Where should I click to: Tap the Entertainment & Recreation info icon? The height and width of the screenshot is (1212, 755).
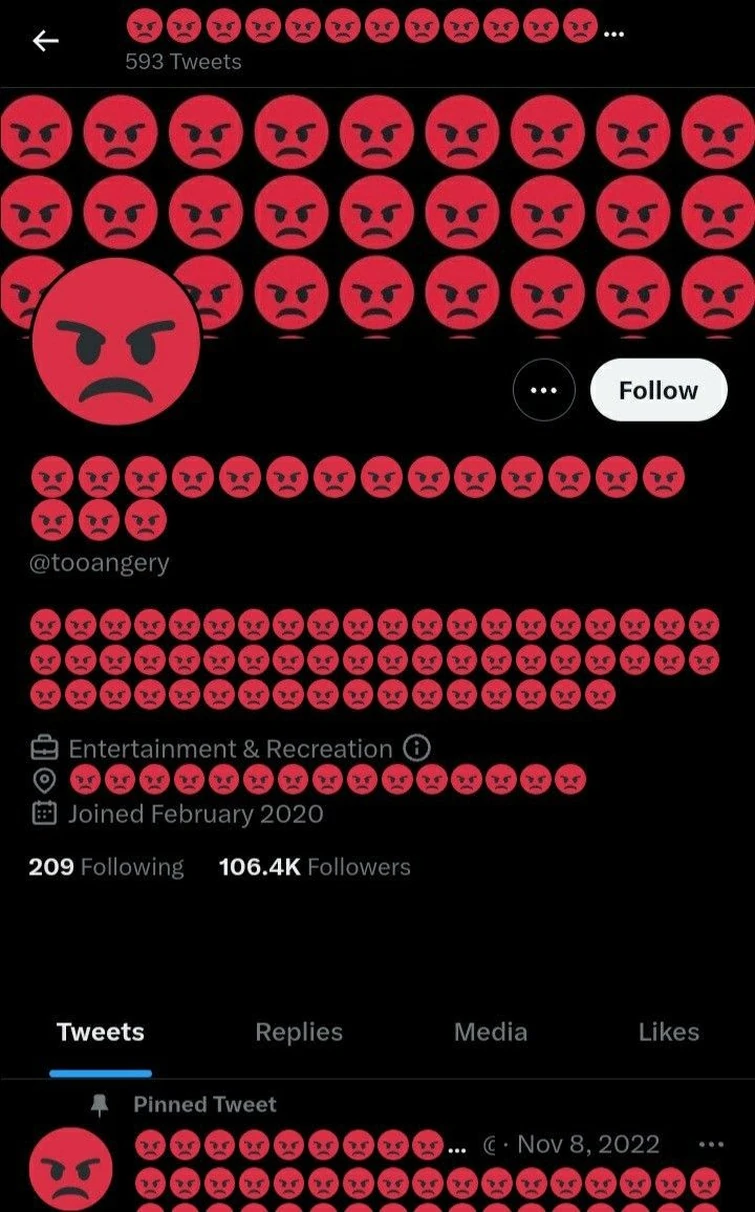(x=416, y=748)
